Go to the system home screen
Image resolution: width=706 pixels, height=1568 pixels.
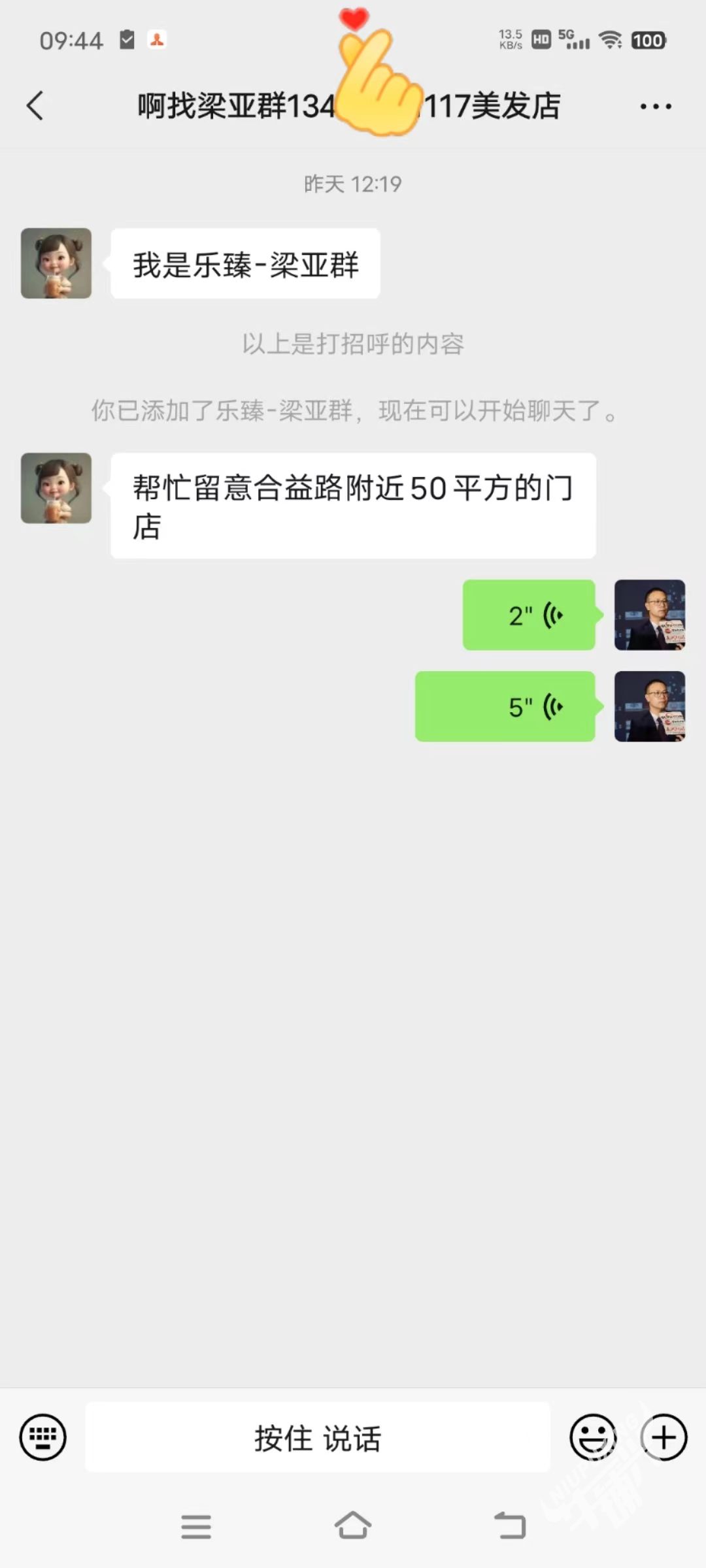pyautogui.click(x=353, y=1526)
